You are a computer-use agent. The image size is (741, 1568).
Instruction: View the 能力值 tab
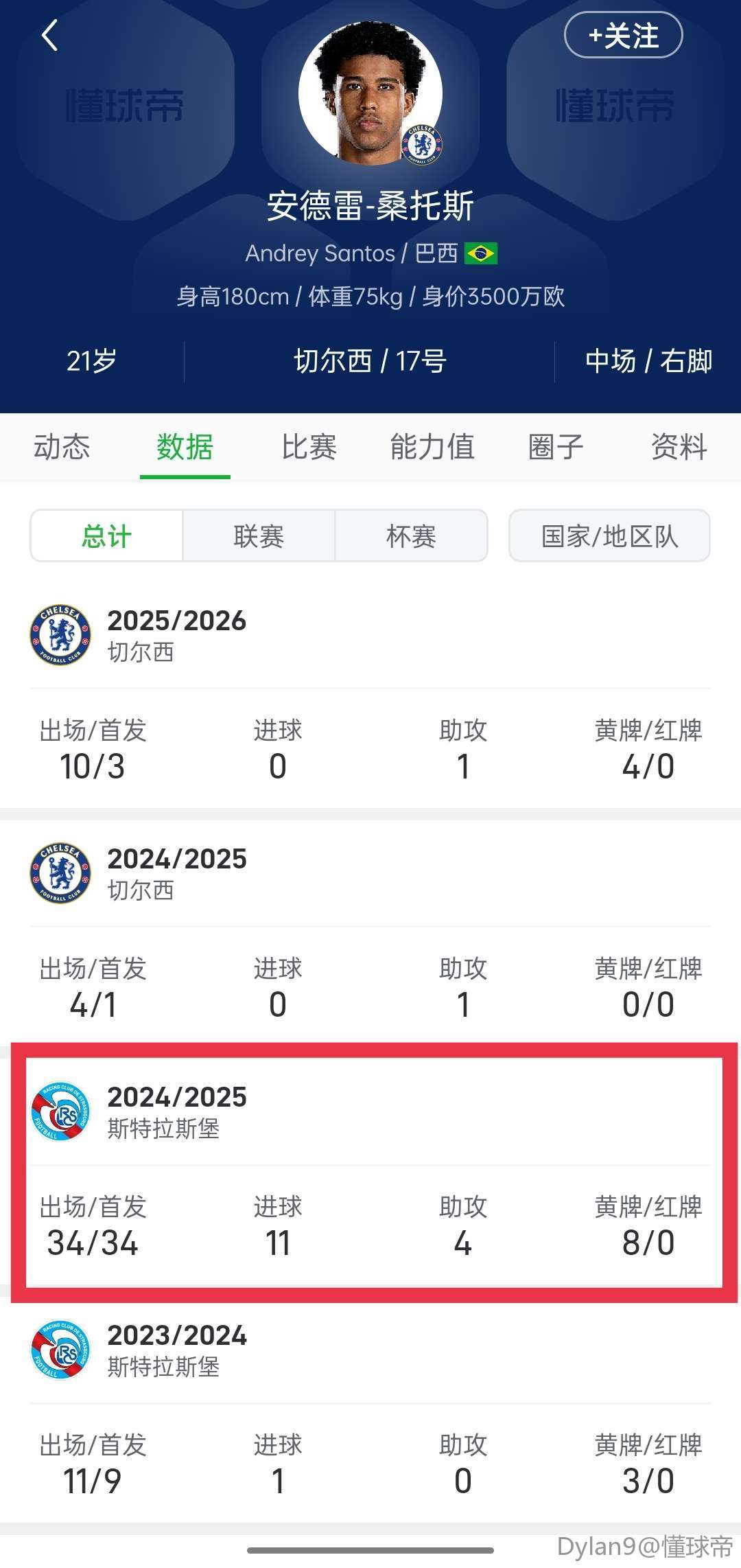tap(432, 447)
